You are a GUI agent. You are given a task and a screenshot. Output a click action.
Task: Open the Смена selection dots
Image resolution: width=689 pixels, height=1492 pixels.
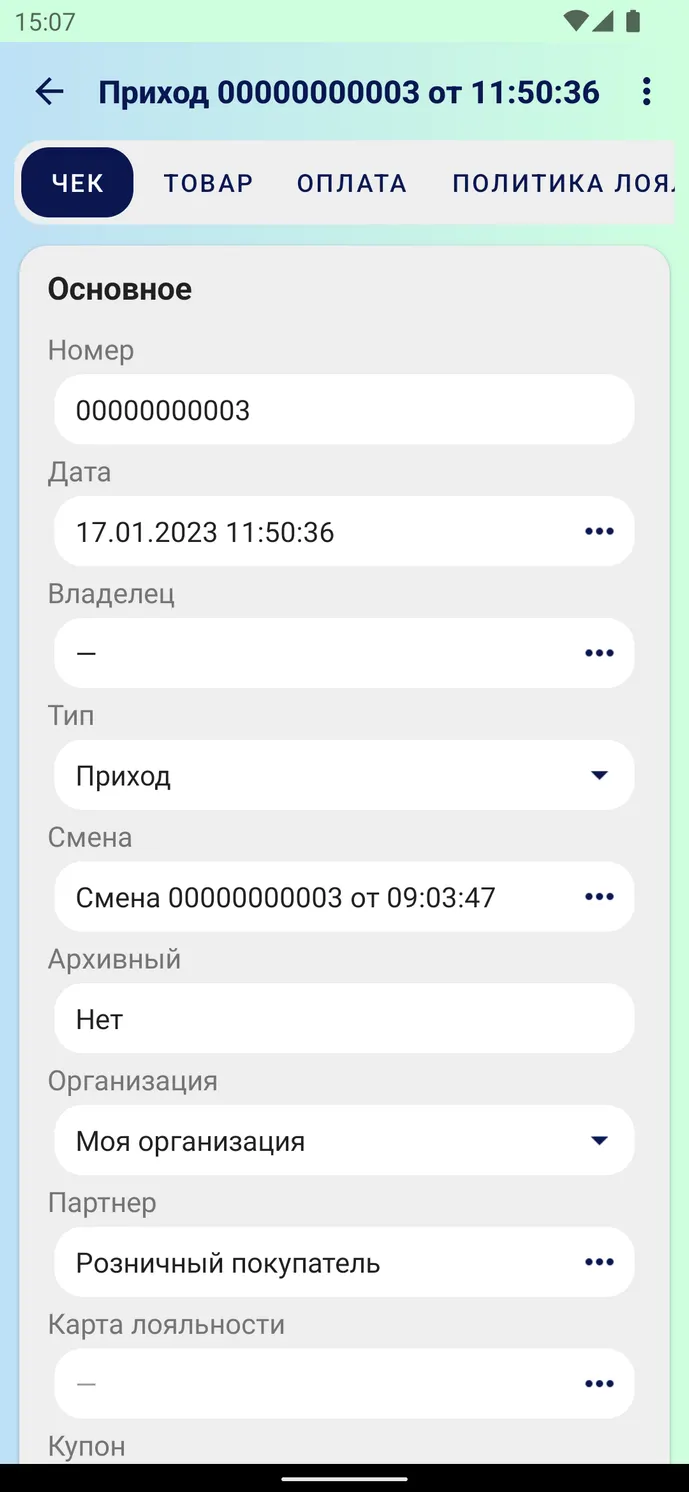tap(599, 897)
